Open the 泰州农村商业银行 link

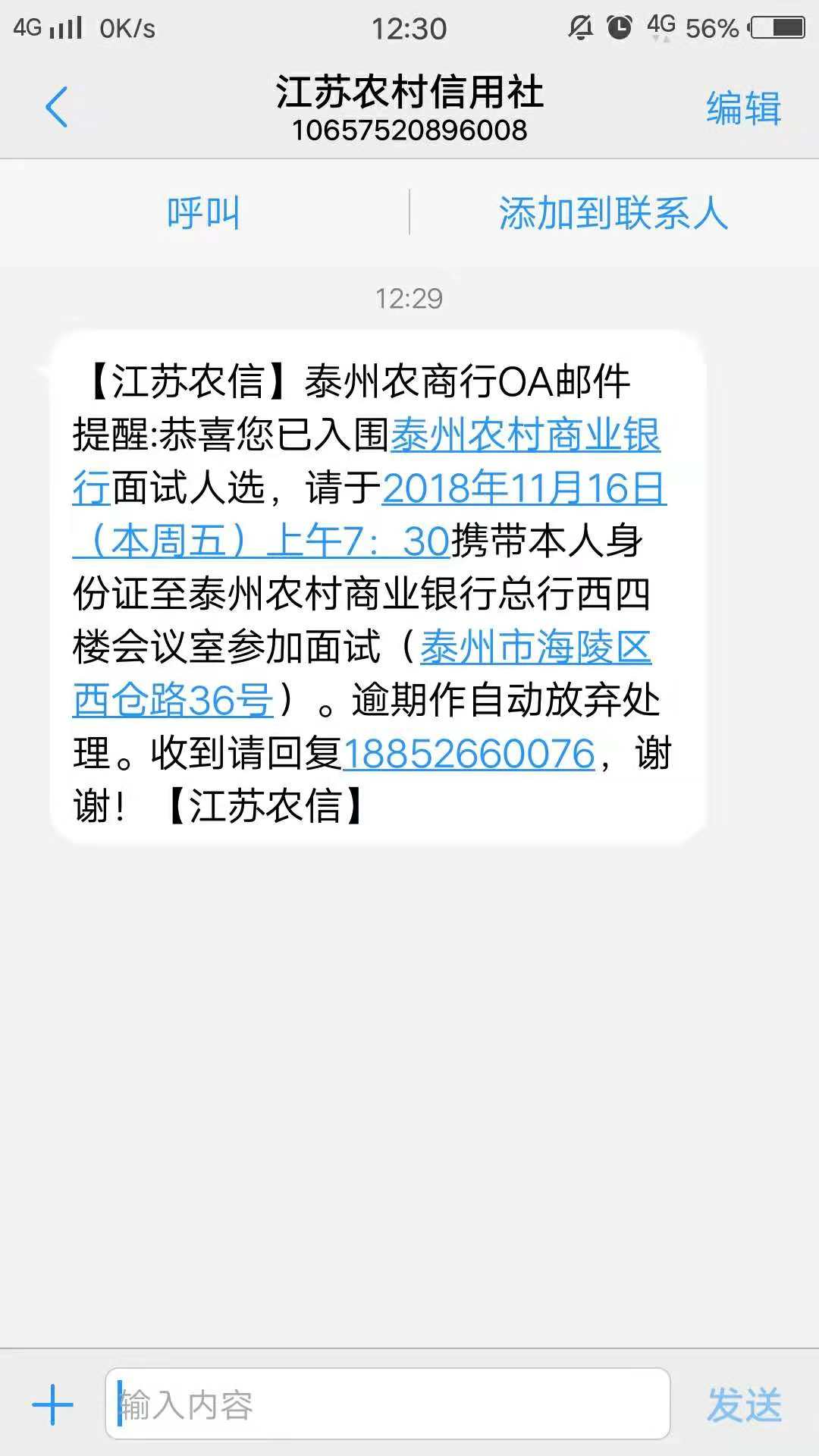point(525,435)
